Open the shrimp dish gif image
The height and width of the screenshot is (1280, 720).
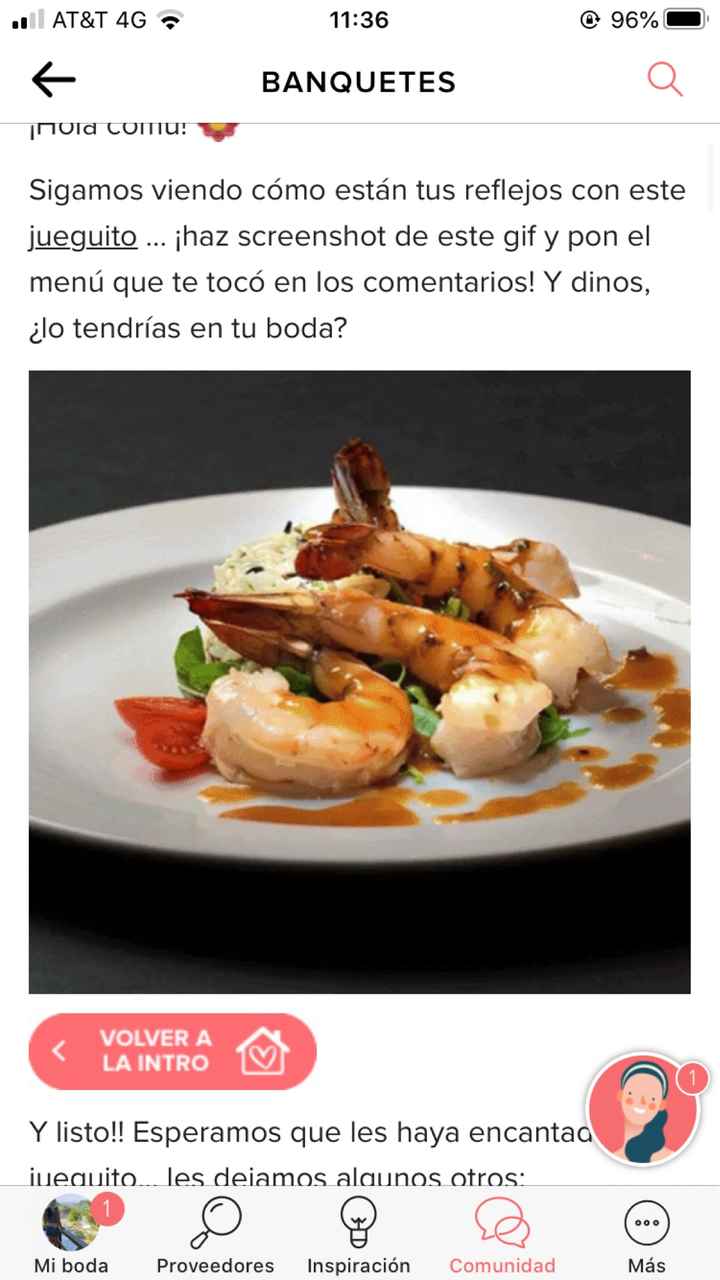point(359,681)
